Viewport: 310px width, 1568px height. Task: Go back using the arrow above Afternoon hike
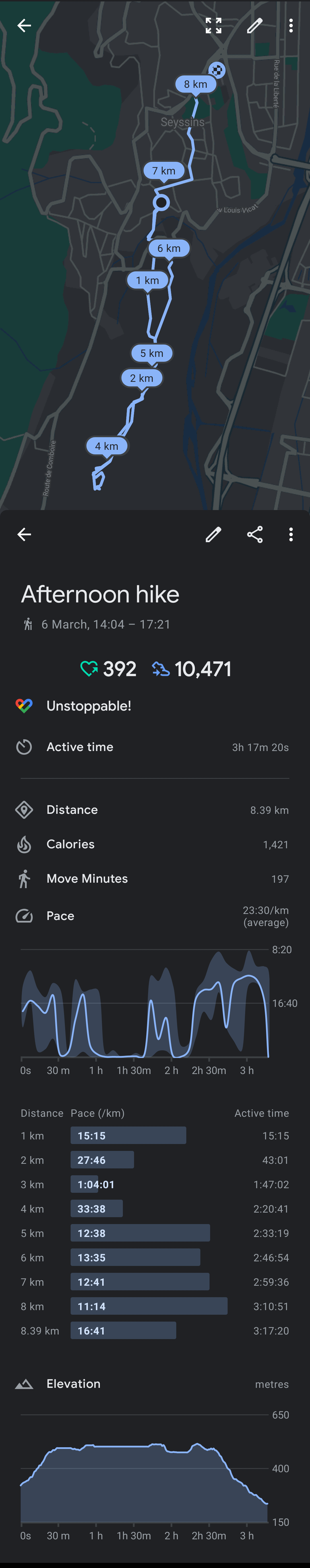coord(24,534)
